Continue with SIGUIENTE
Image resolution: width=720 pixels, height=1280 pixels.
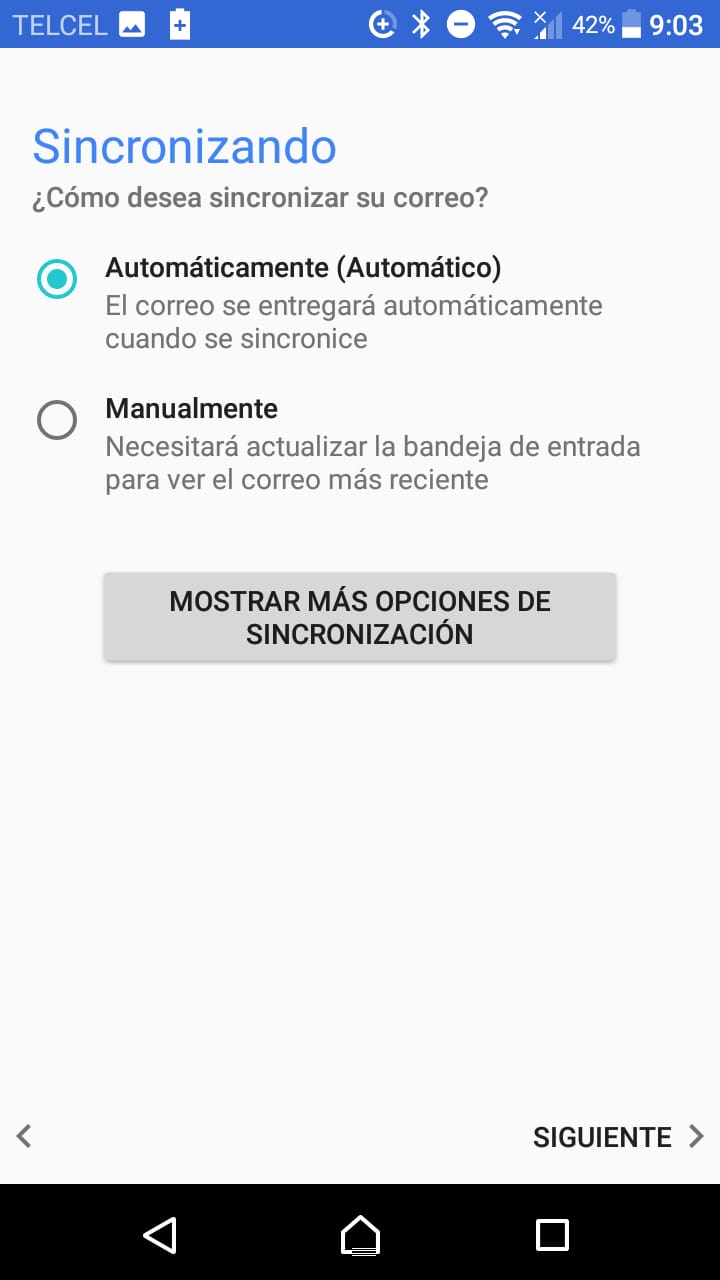617,1137
